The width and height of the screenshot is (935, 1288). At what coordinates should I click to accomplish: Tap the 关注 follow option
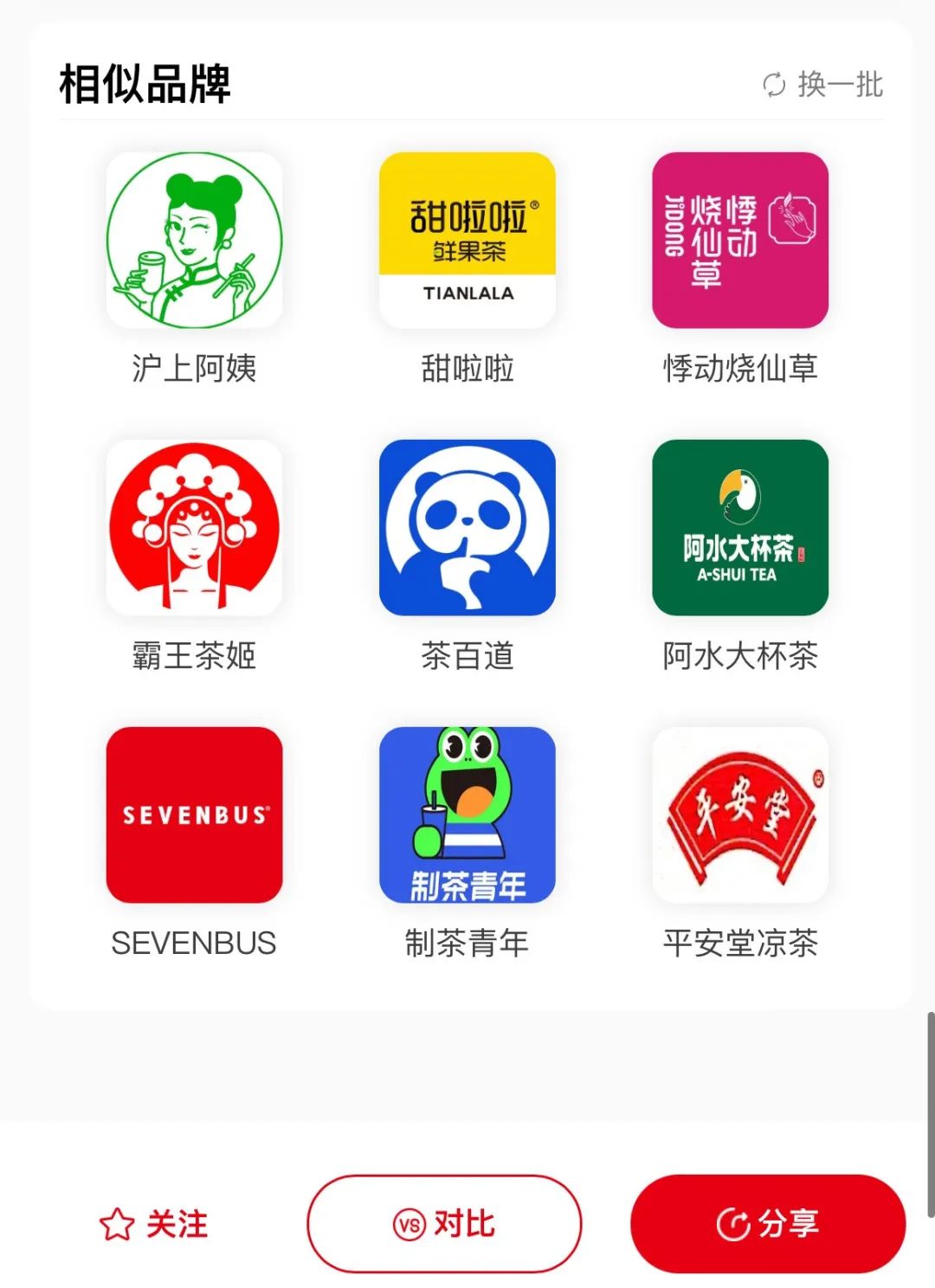pos(178,1224)
